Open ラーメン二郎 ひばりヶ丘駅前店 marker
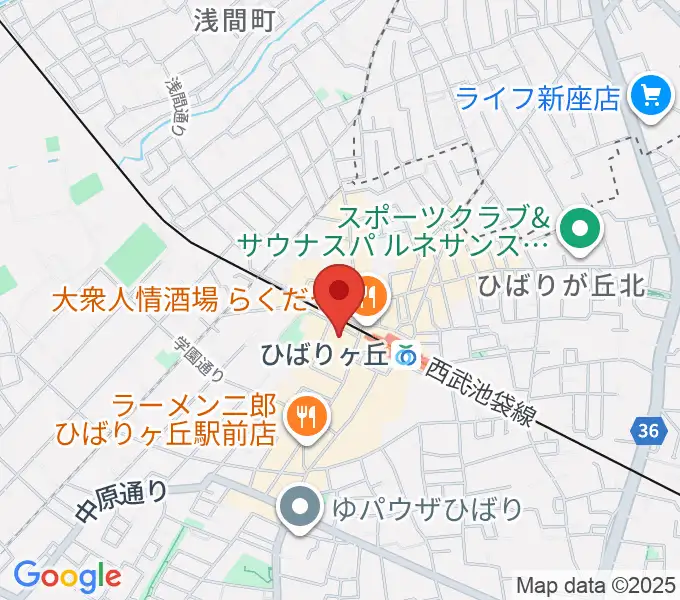The width and height of the screenshot is (680, 600). coord(306,414)
